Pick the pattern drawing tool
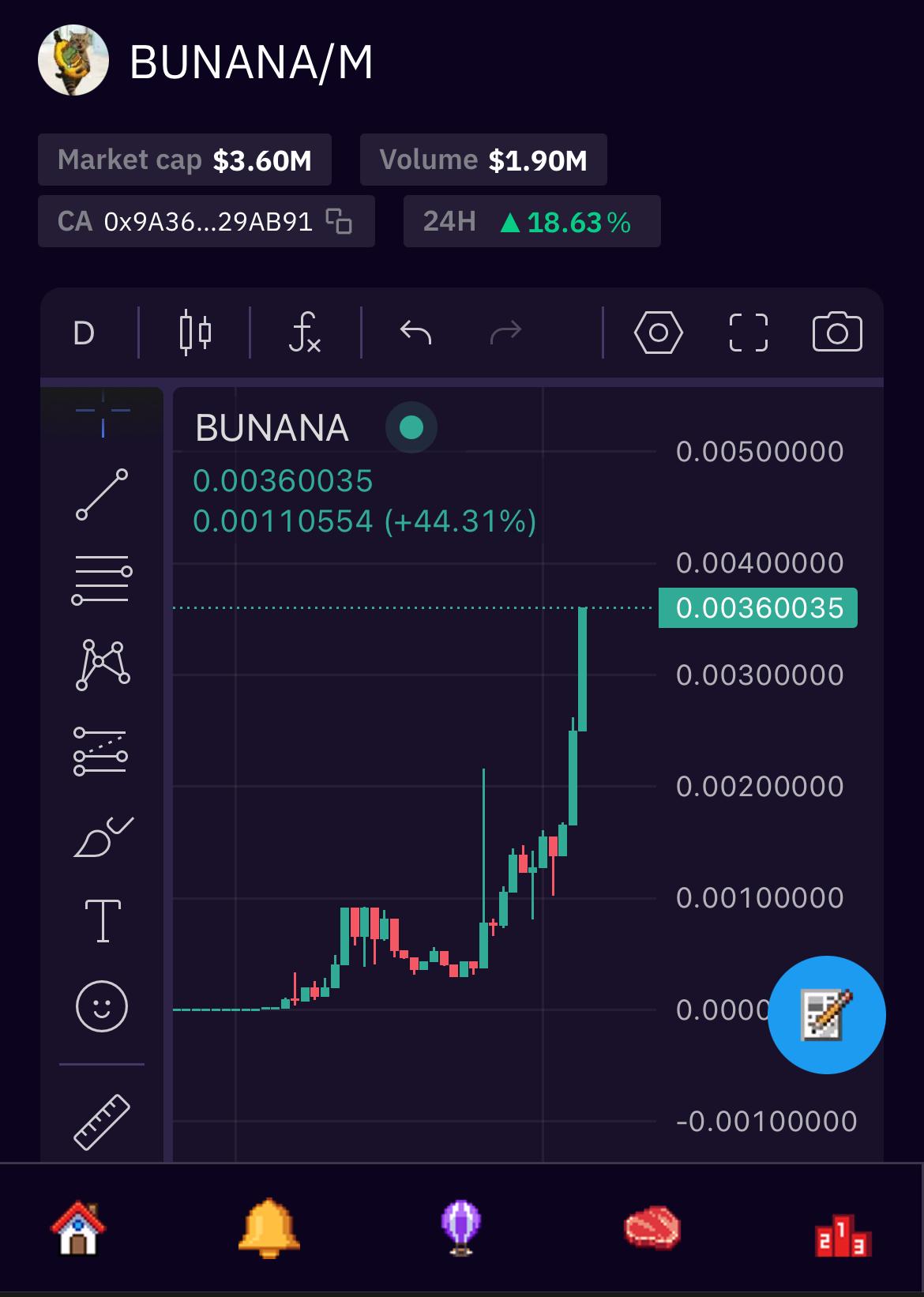 [103, 664]
